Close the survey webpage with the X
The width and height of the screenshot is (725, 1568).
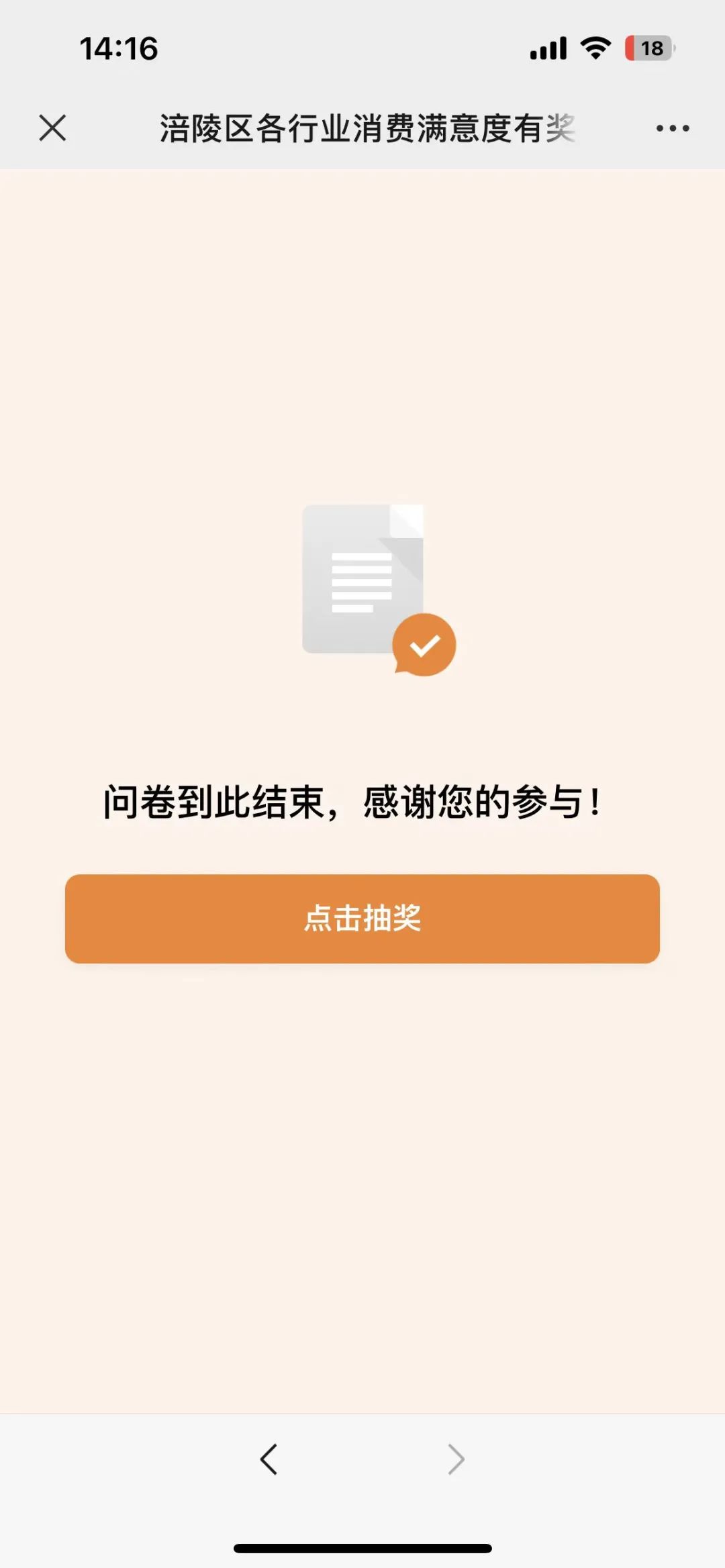pos(52,127)
